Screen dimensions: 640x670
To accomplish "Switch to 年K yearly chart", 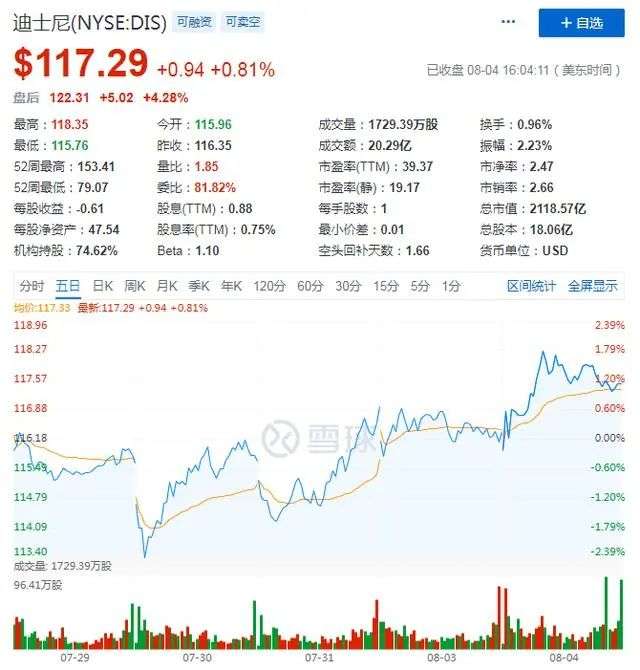I will (231, 286).
